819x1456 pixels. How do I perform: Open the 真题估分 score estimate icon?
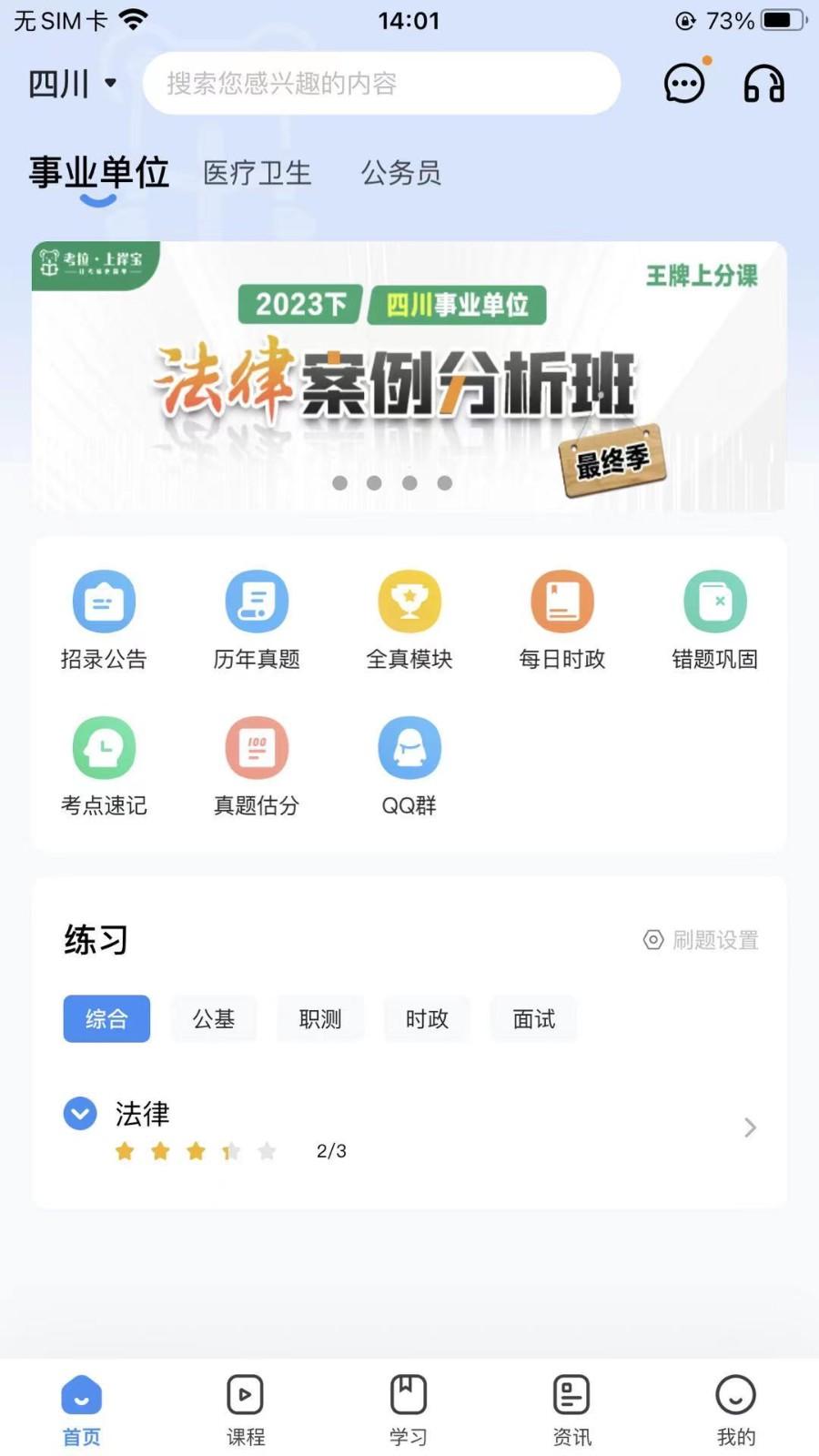click(x=256, y=764)
